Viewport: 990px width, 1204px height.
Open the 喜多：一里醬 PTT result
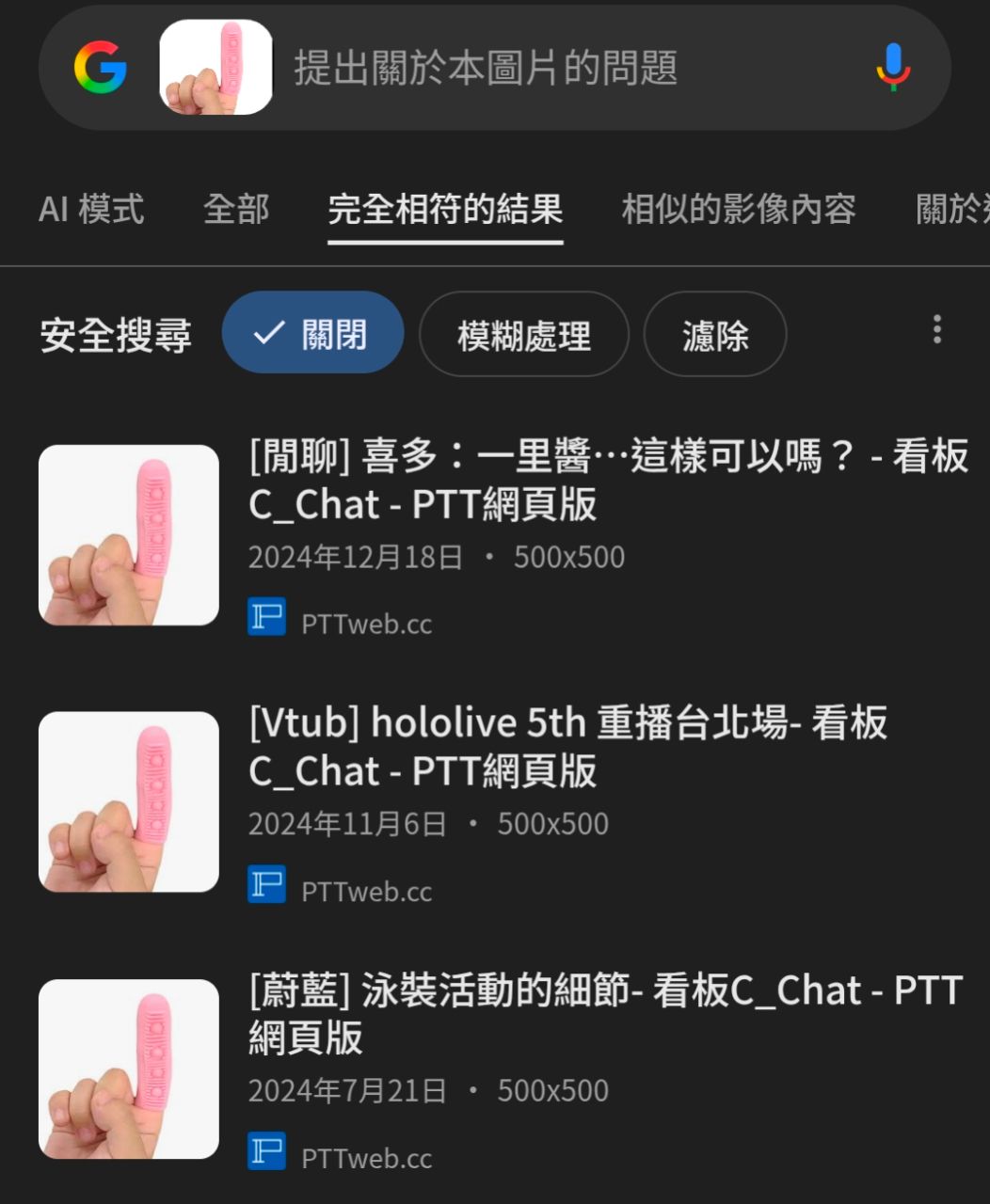608,481
